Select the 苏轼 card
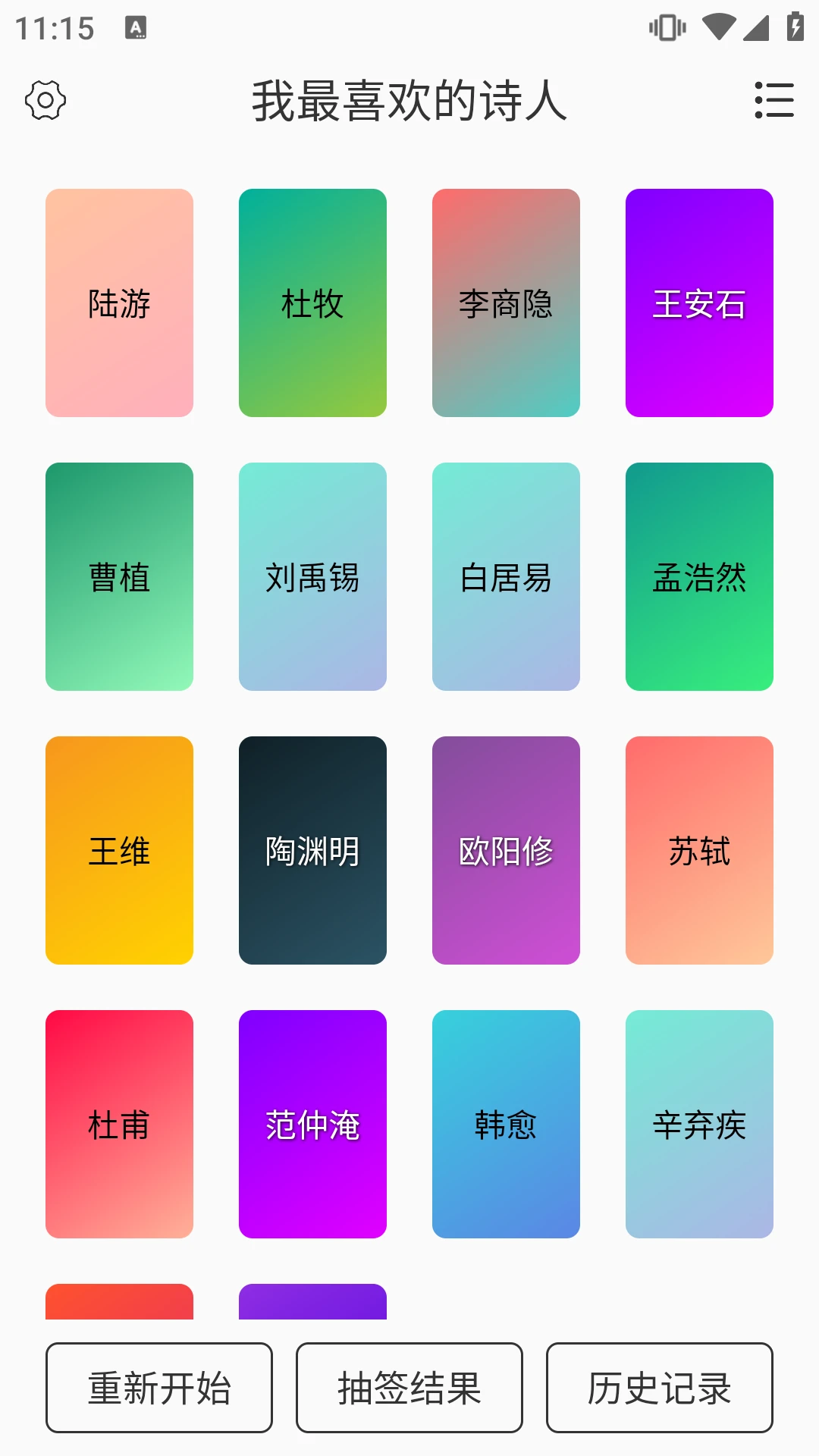This screenshot has height=1456, width=819. click(699, 852)
